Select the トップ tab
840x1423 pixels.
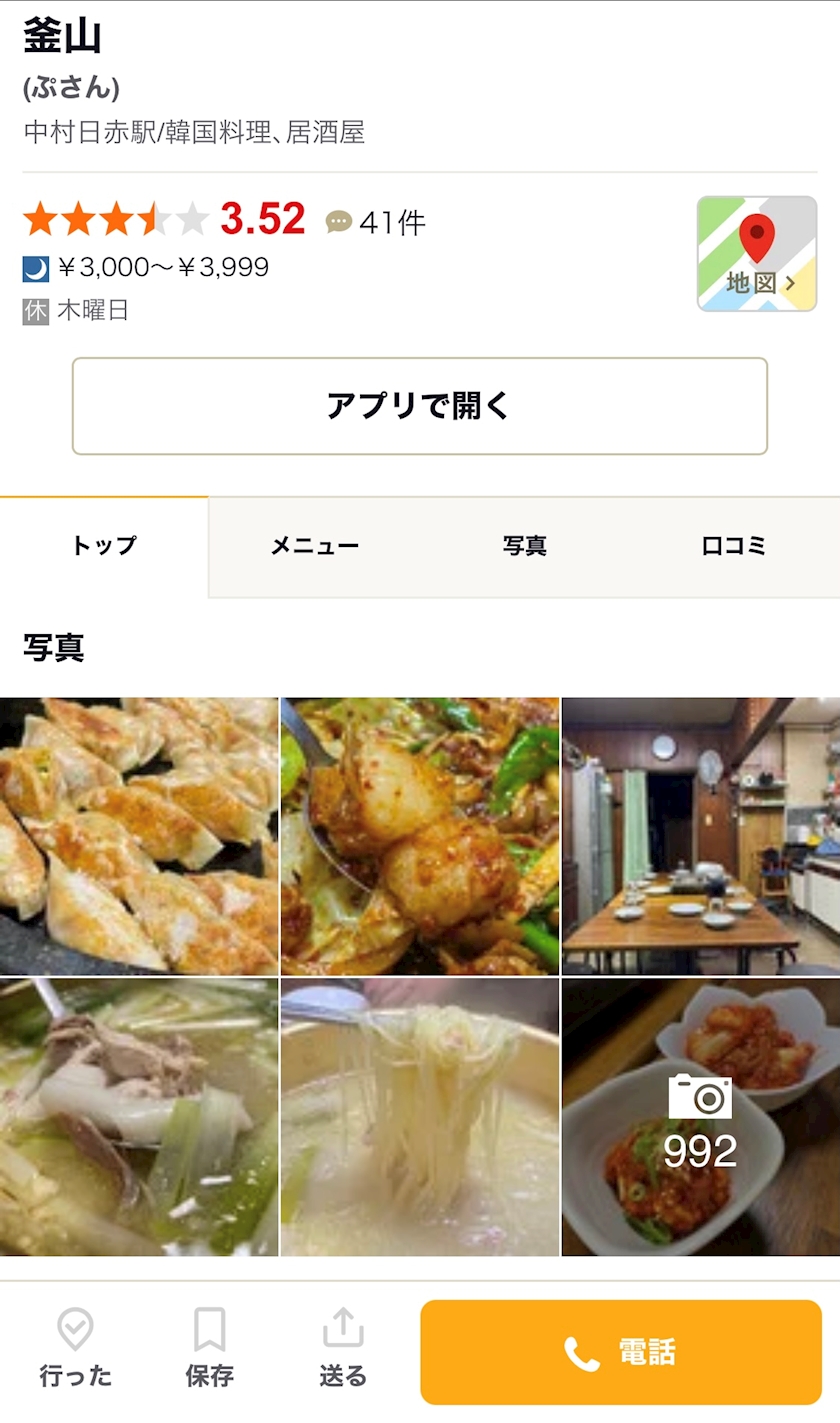[104, 546]
